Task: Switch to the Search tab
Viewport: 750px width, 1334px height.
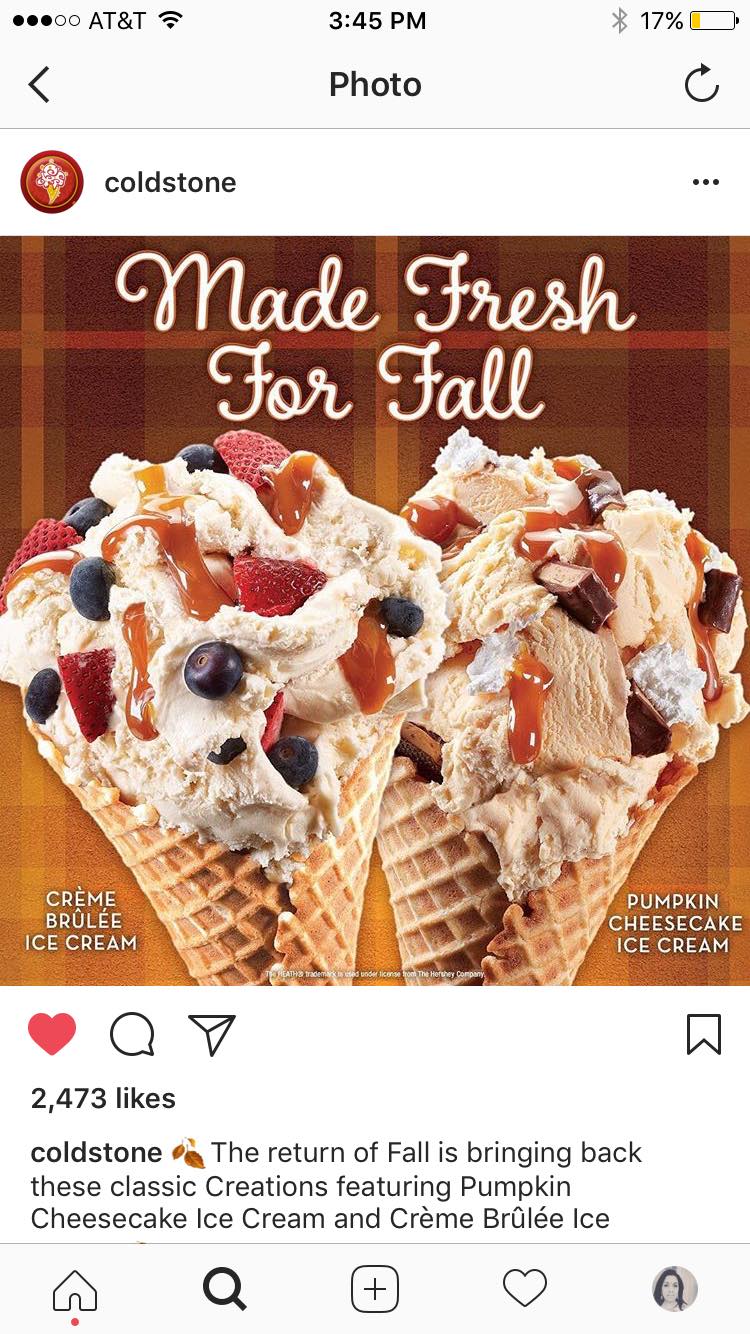Action: [224, 1289]
